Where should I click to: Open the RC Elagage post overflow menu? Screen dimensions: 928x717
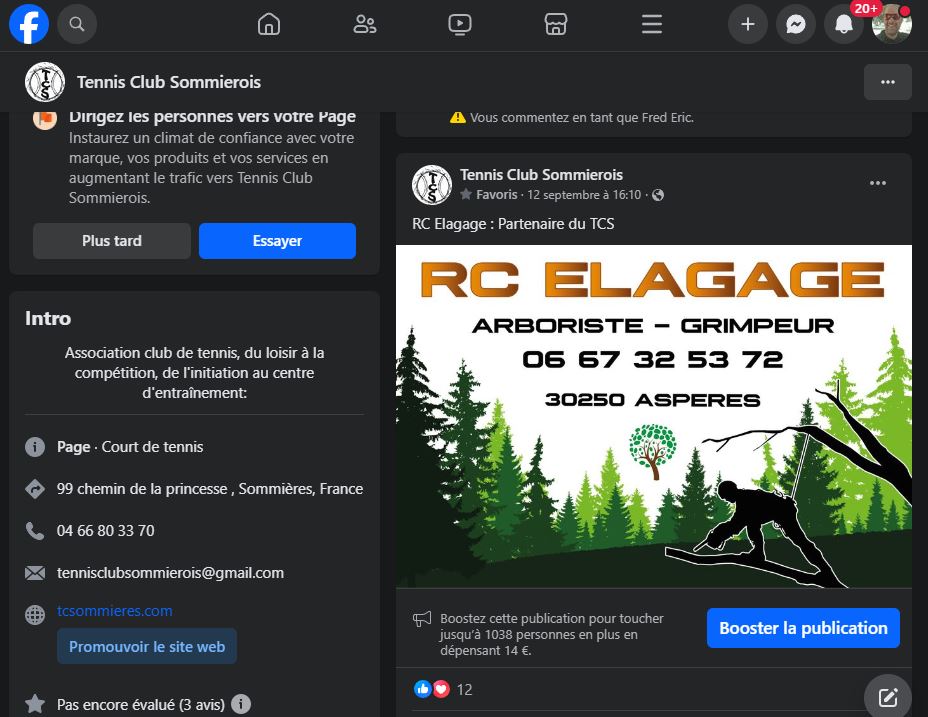point(878,183)
